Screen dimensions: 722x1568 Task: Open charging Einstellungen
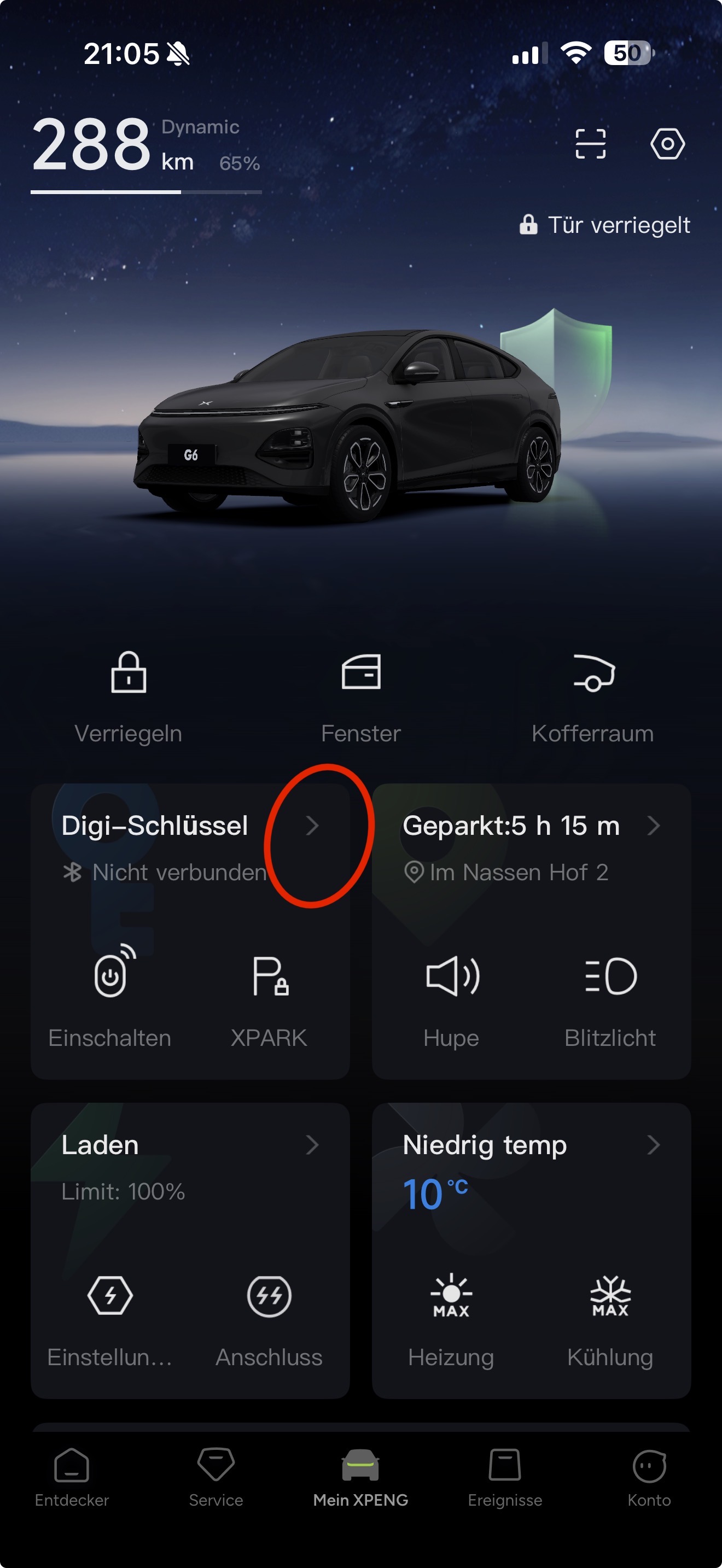pos(110,1315)
